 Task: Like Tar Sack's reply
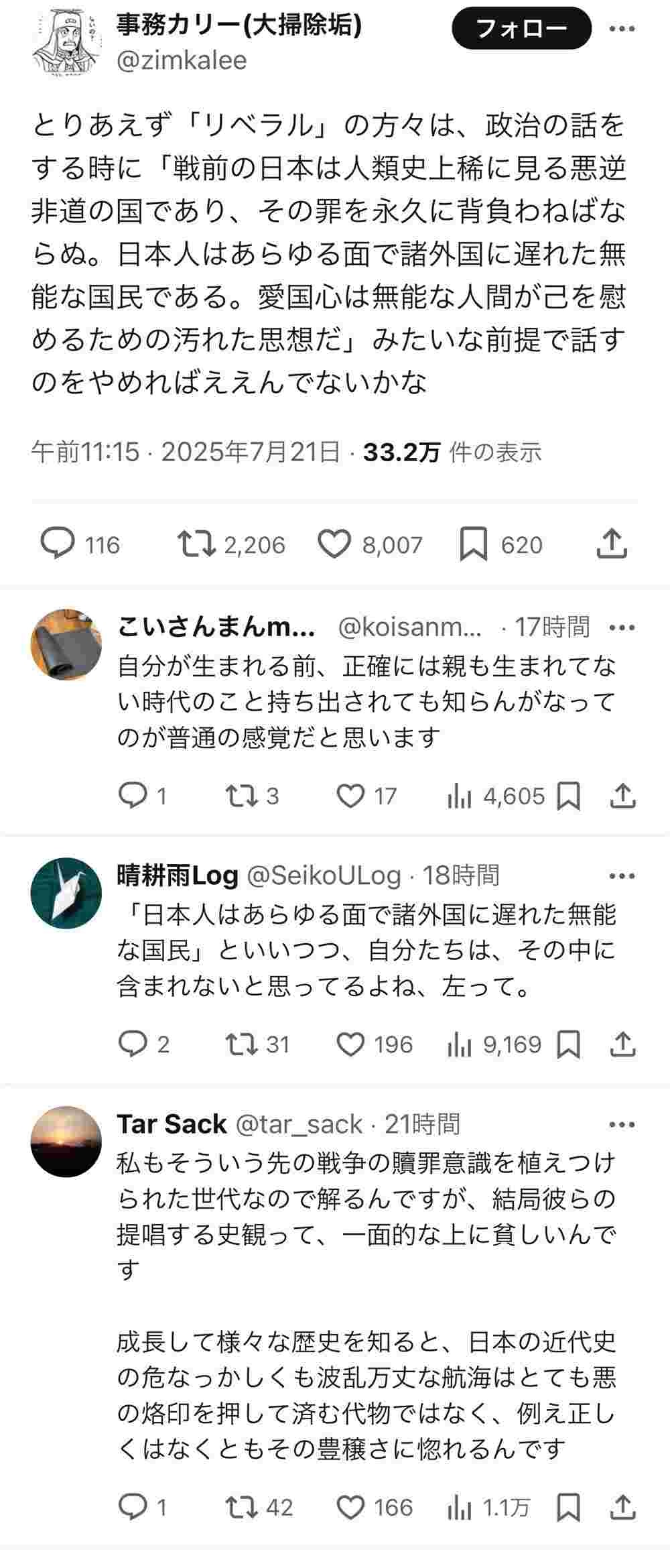[x=350, y=1508]
